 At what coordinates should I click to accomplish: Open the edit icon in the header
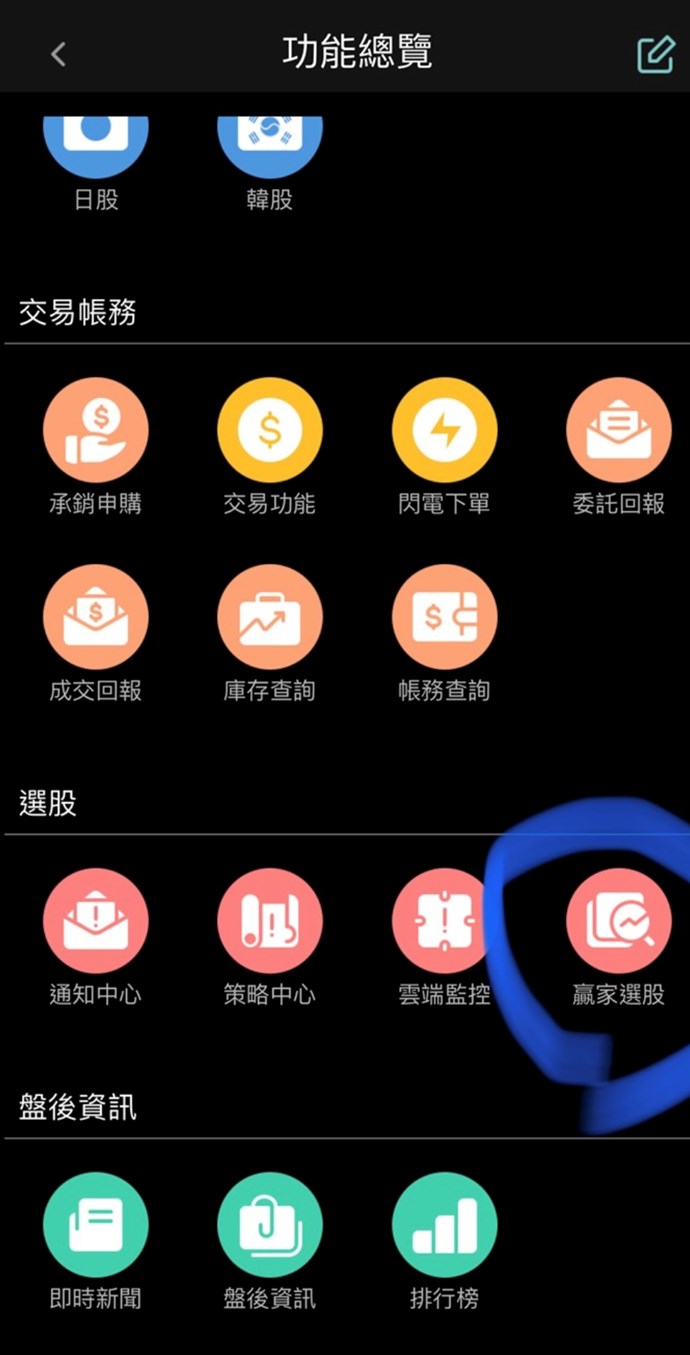[655, 54]
